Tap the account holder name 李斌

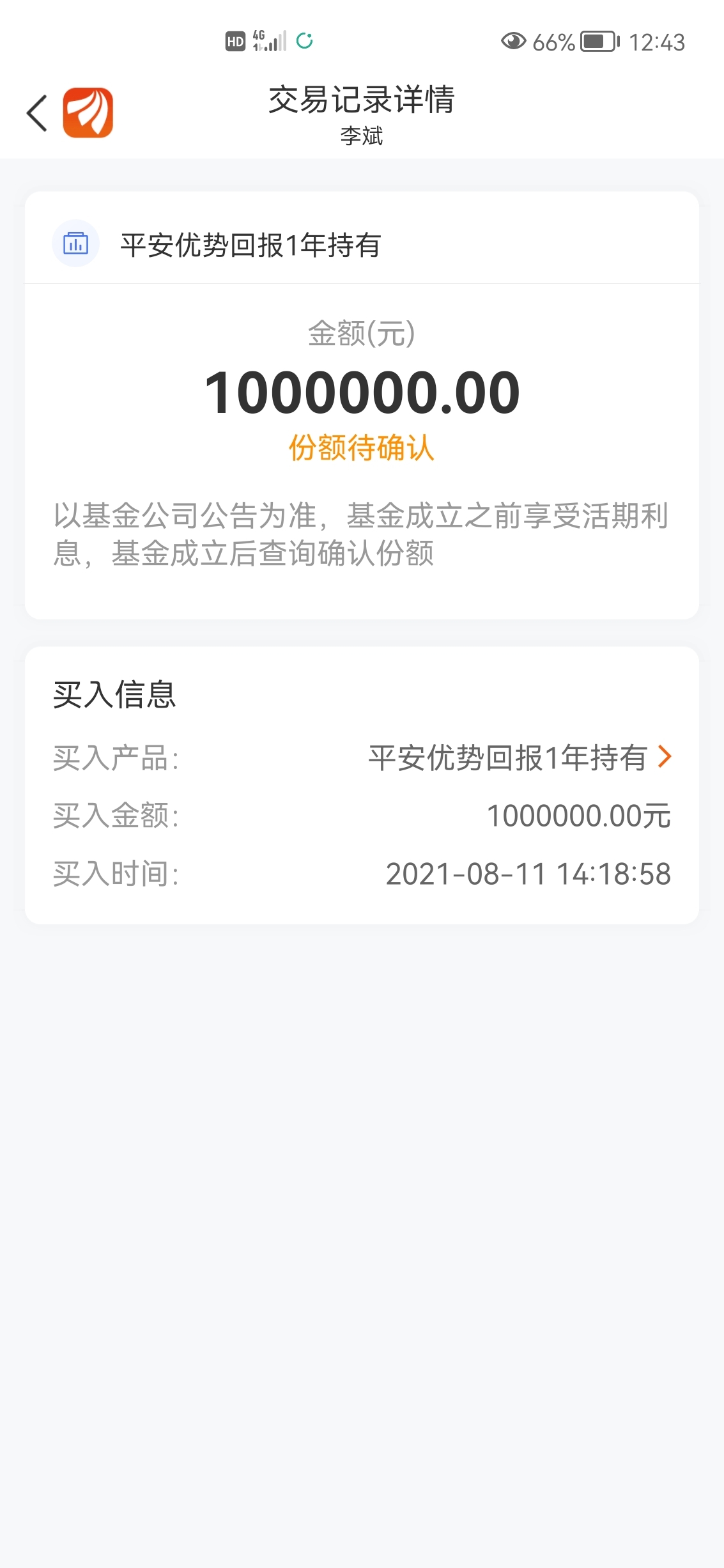pos(362,136)
